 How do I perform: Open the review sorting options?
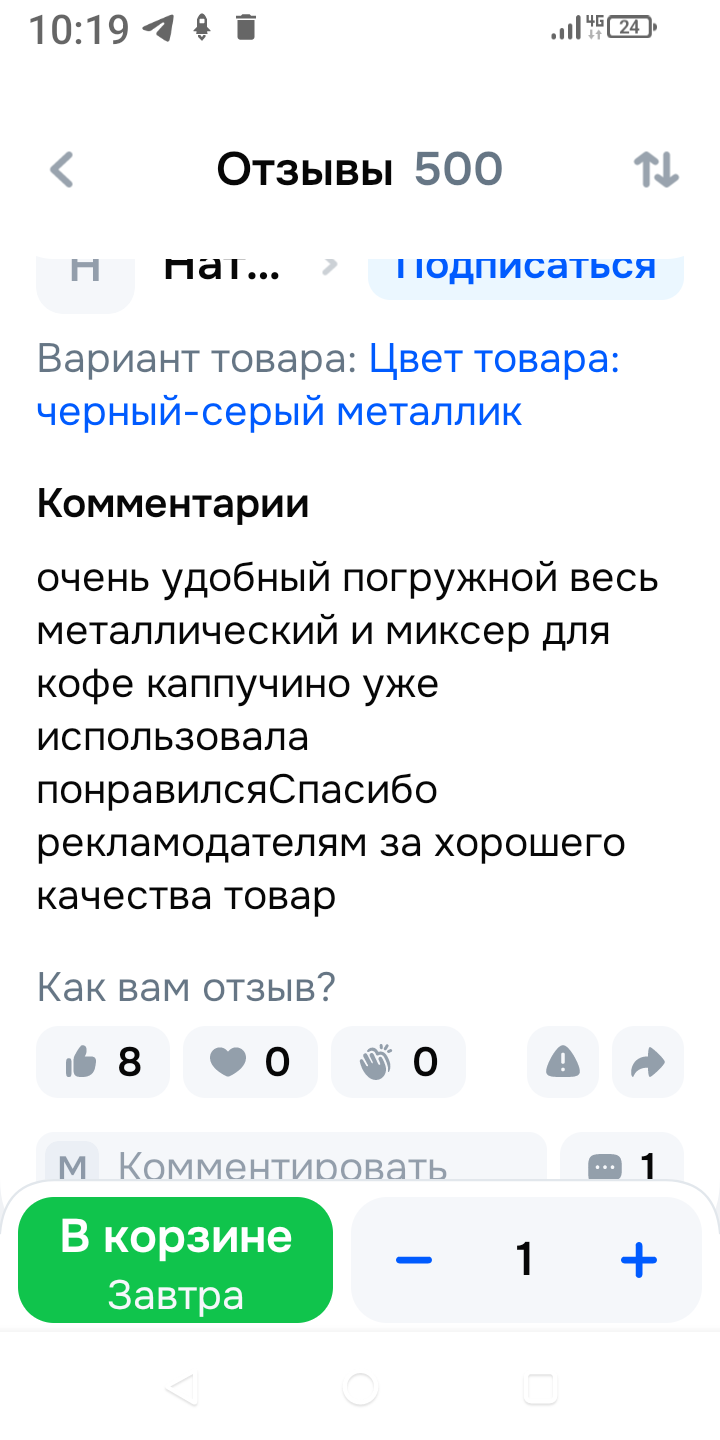(657, 170)
